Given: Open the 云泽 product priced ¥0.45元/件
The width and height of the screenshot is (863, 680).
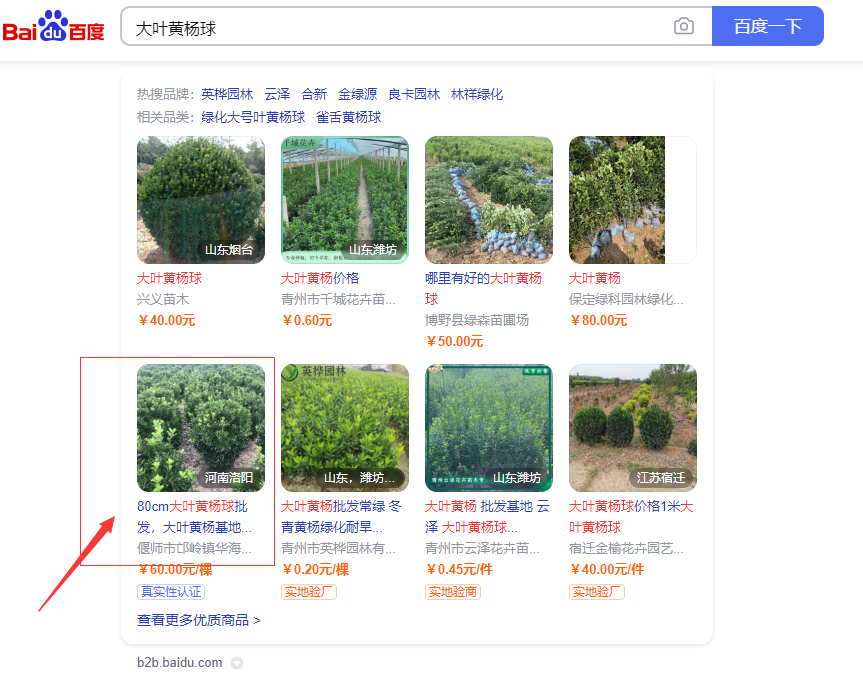Looking at the screenshot, I should tap(488, 428).
